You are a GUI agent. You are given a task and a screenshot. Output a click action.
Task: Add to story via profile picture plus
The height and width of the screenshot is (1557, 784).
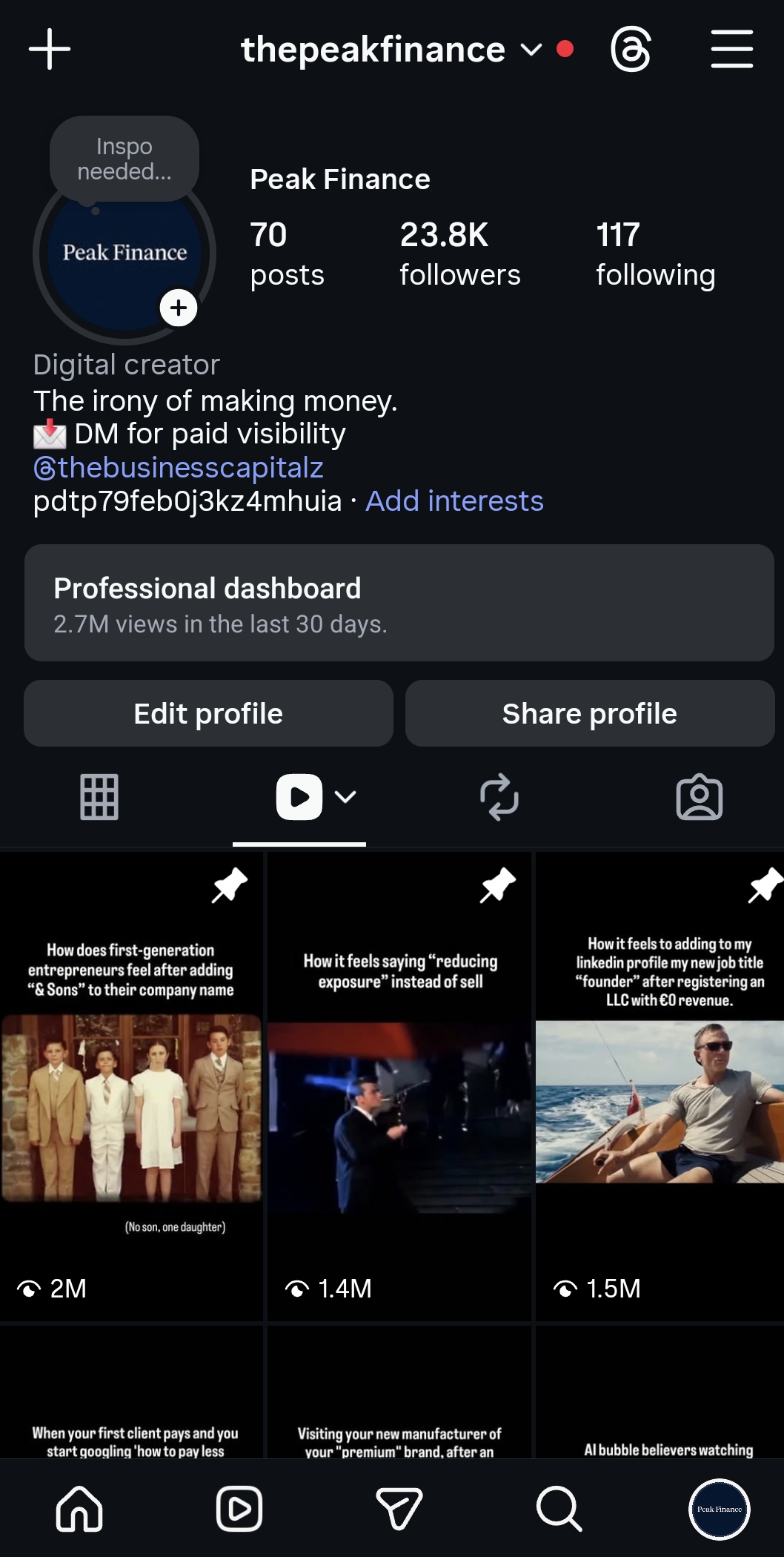(179, 308)
